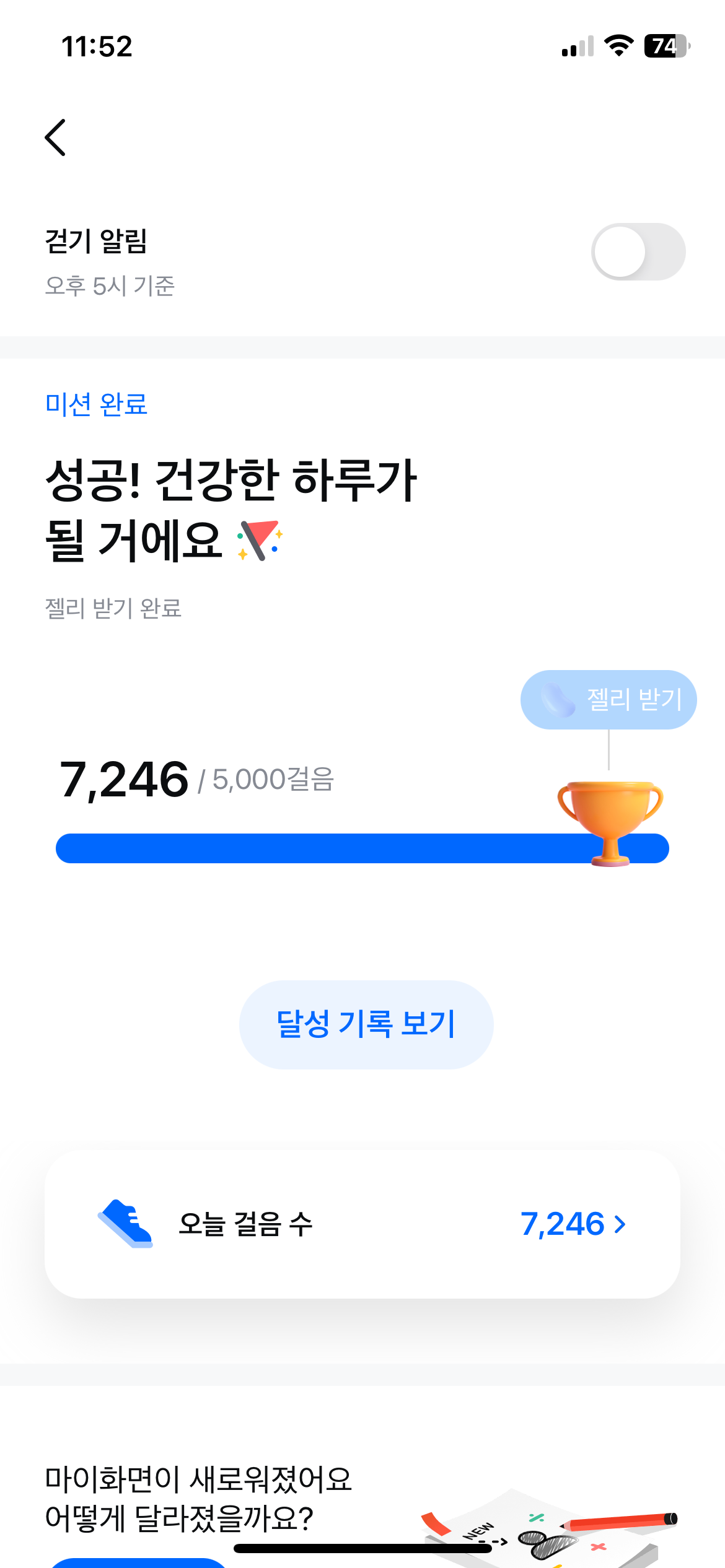This screenshot has height=1568, width=725.
Task: Go back using the top arrow
Action: coord(56,137)
